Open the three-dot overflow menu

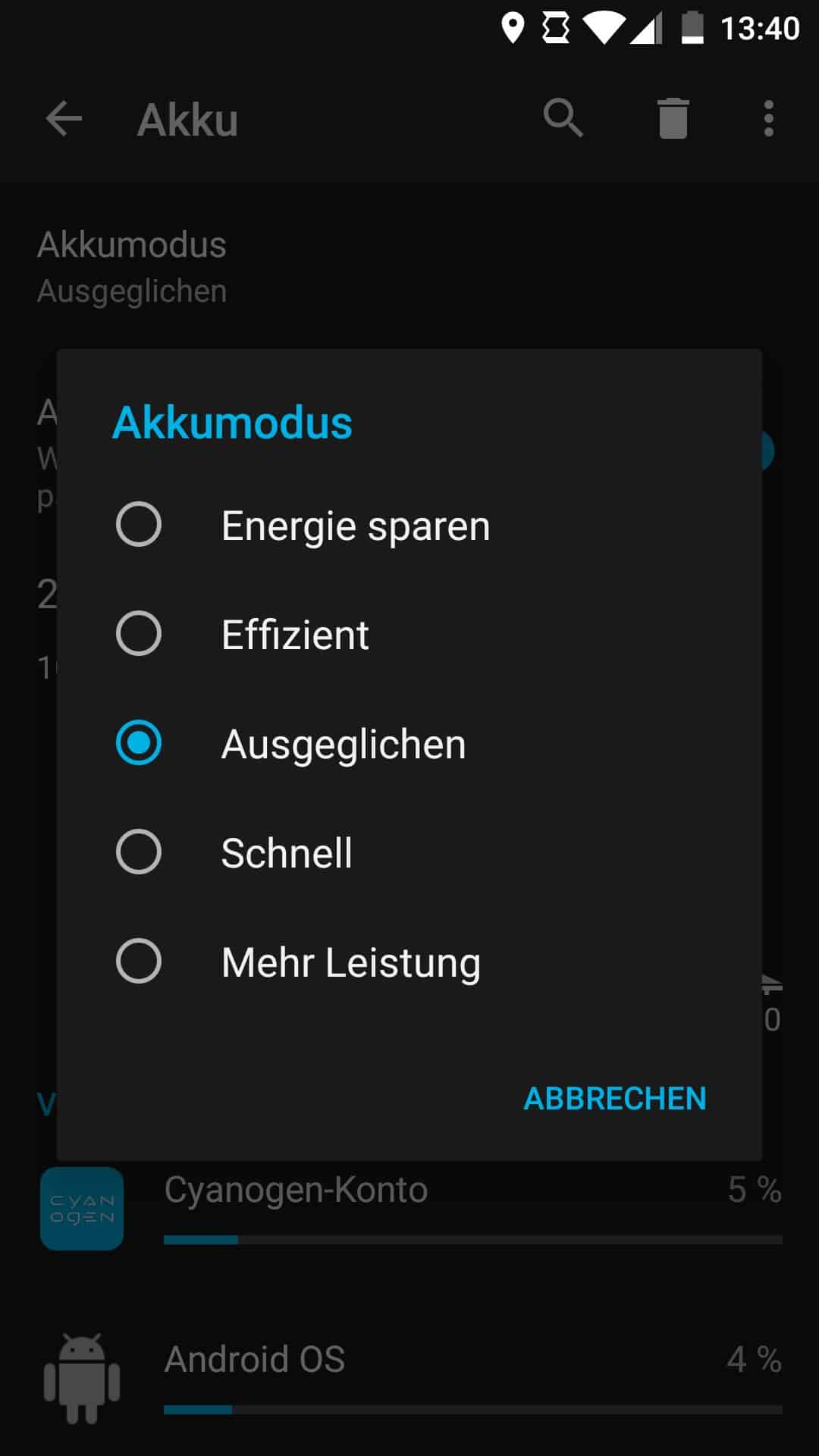tap(768, 119)
